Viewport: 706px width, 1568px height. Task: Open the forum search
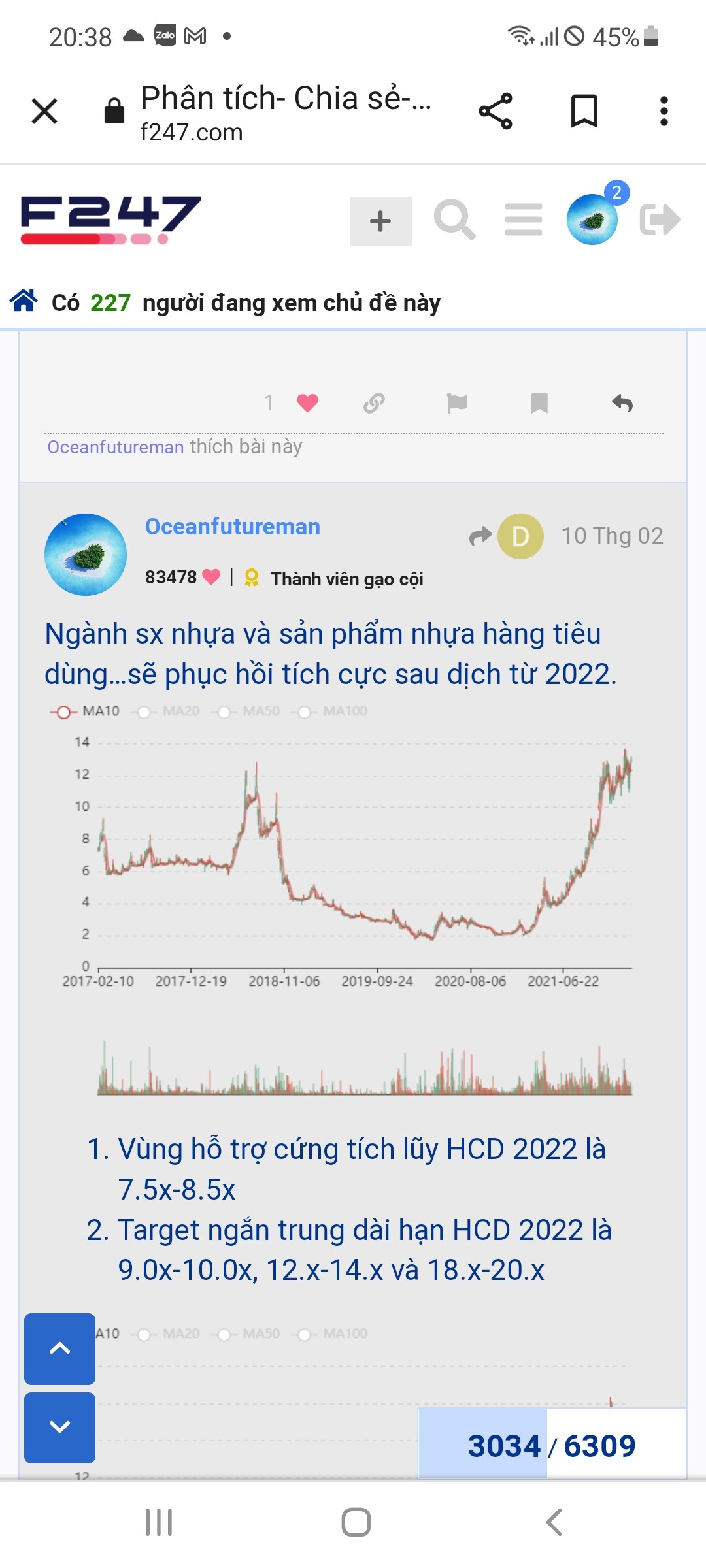[x=454, y=220]
